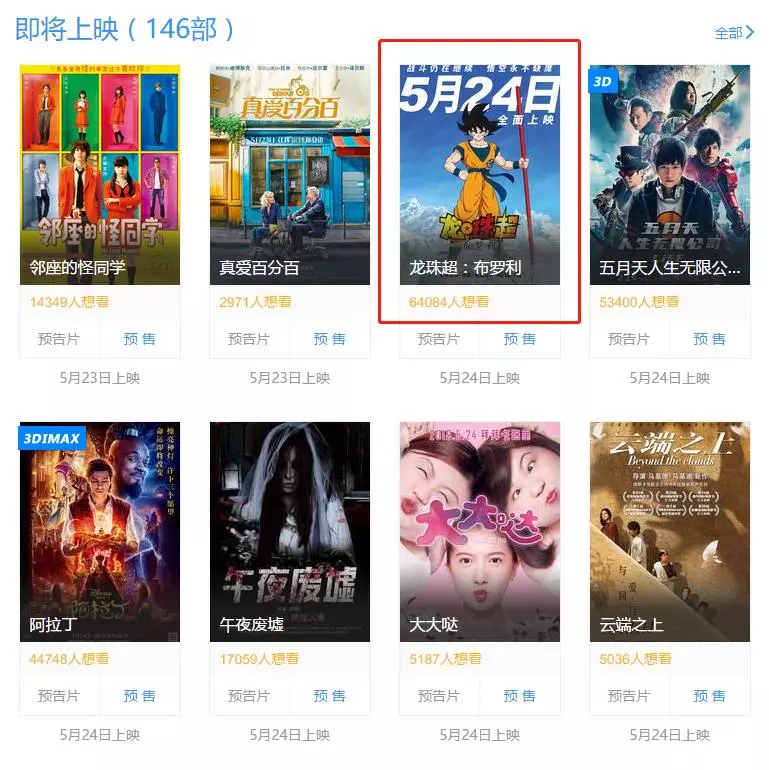Open the 大大哒 movie poster
The width and height of the screenshot is (769, 770).
pyautogui.click(x=480, y=531)
